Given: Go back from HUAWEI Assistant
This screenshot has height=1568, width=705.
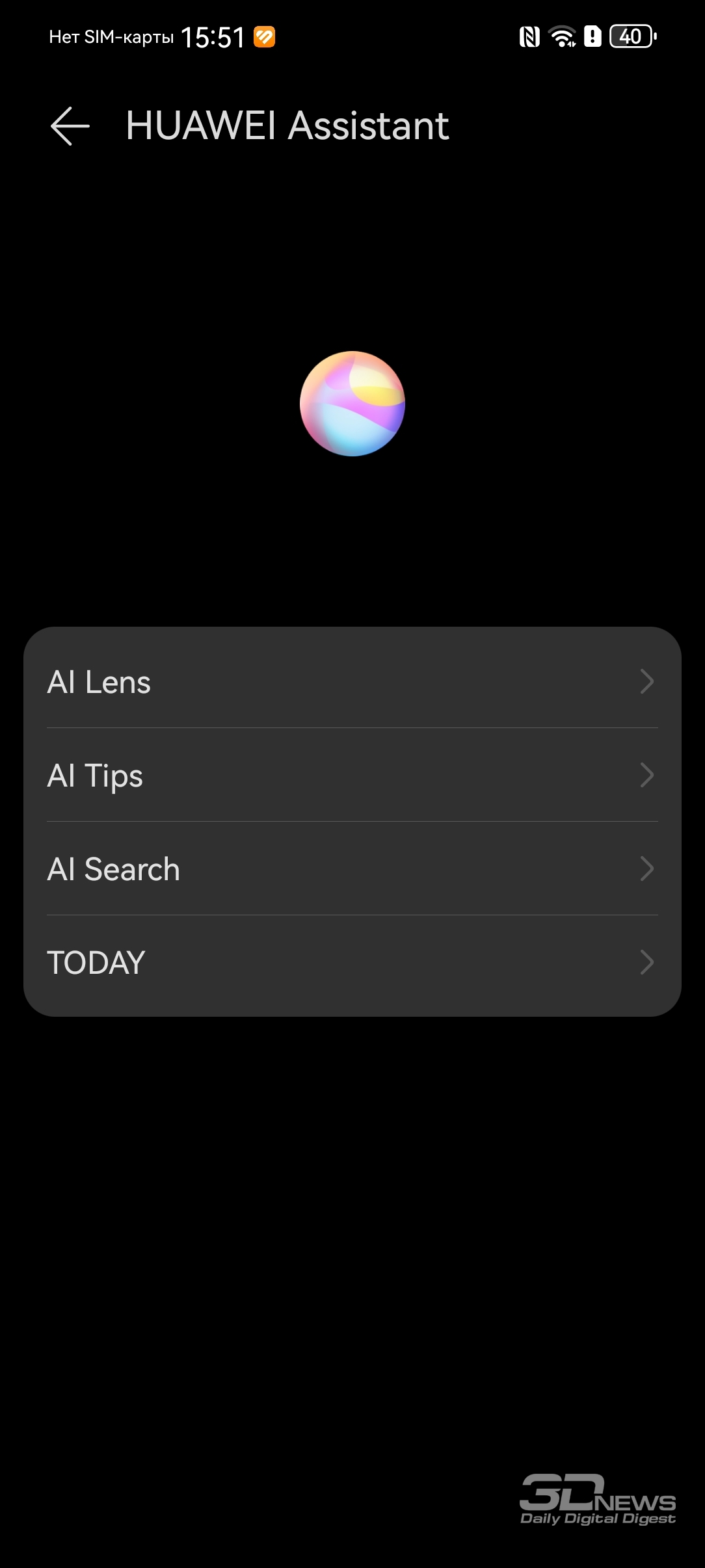Looking at the screenshot, I should point(70,125).
